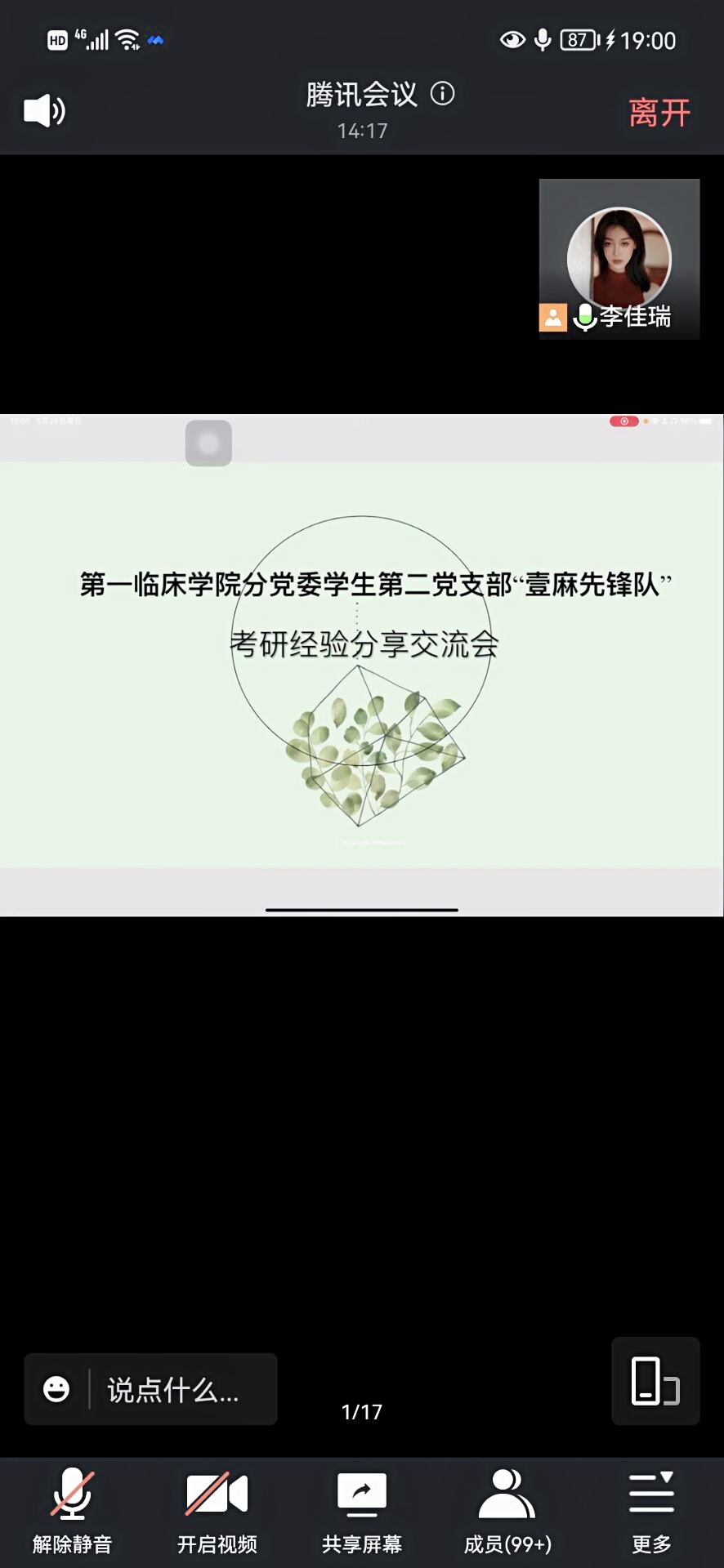
Task: Switch the screen layout orientation button
Action: click(x=655, y=1381)
